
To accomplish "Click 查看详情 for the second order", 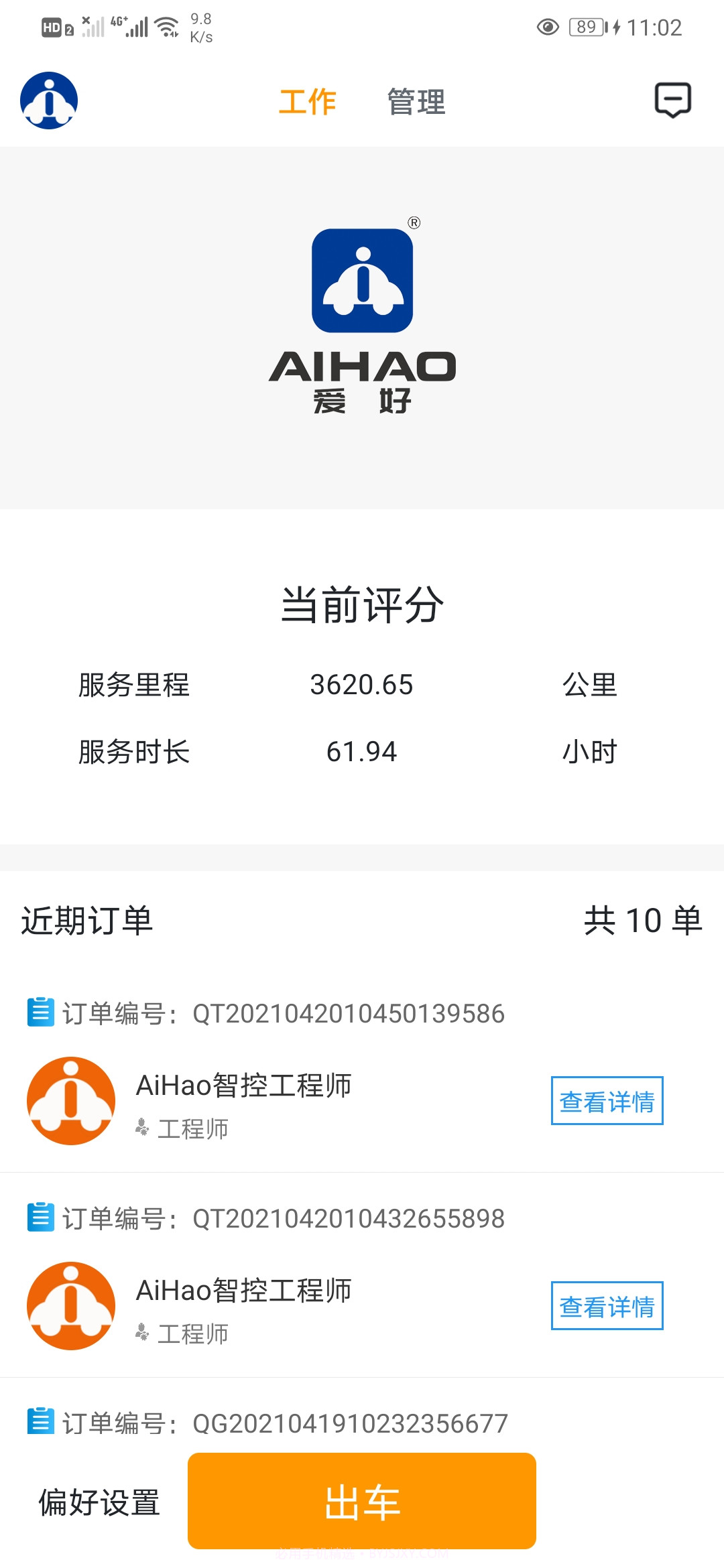I will [x=607, y=1305].
